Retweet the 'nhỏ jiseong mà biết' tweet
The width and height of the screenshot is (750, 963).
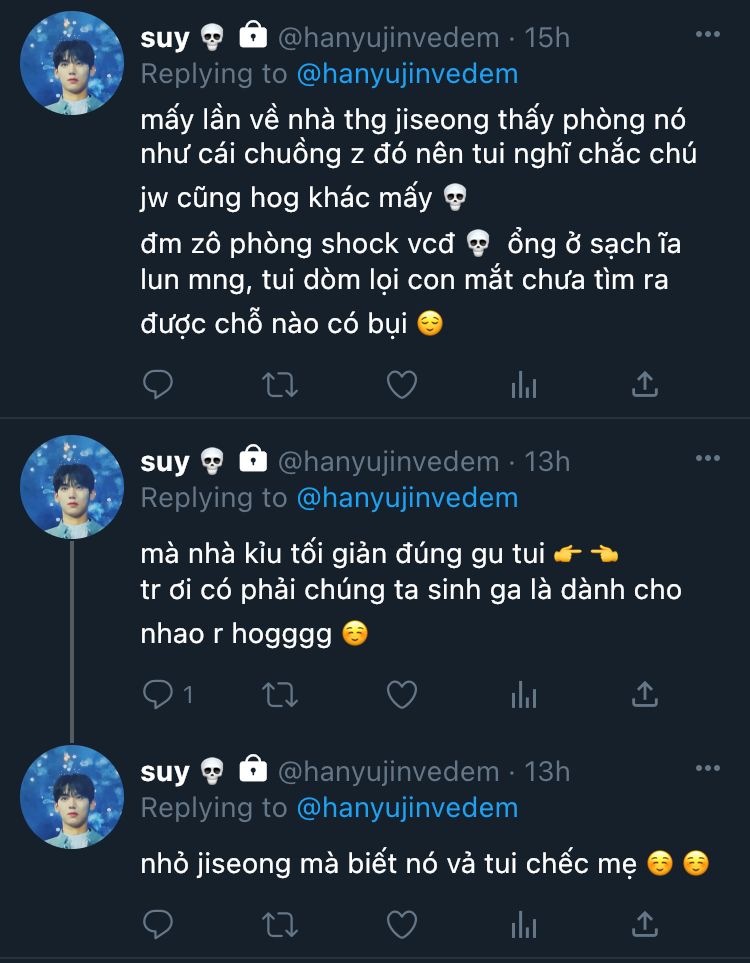[x=279, y=922]
